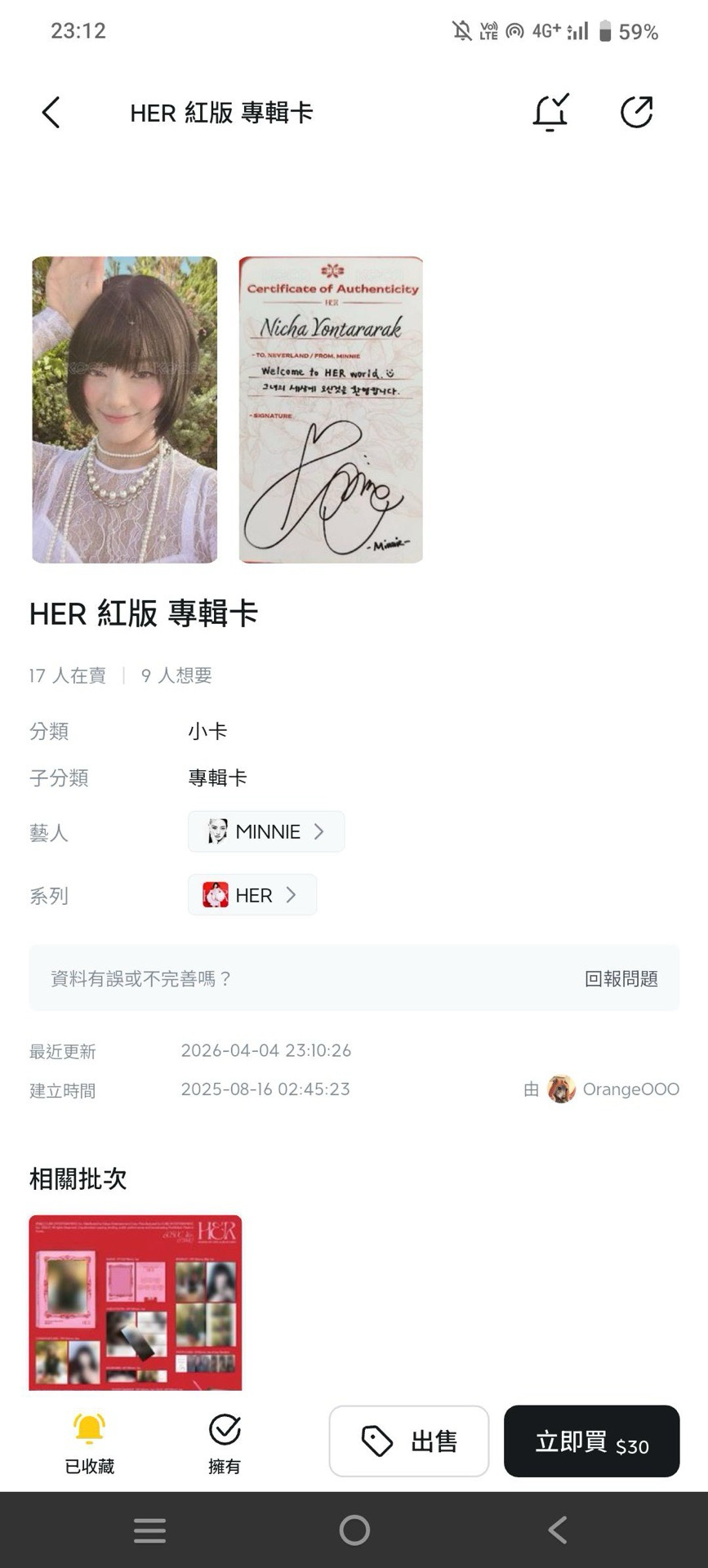The height and width of the screenshot is (1568, 708).
Task: Tap 回報問題 to report an issue
Action: 621,978
